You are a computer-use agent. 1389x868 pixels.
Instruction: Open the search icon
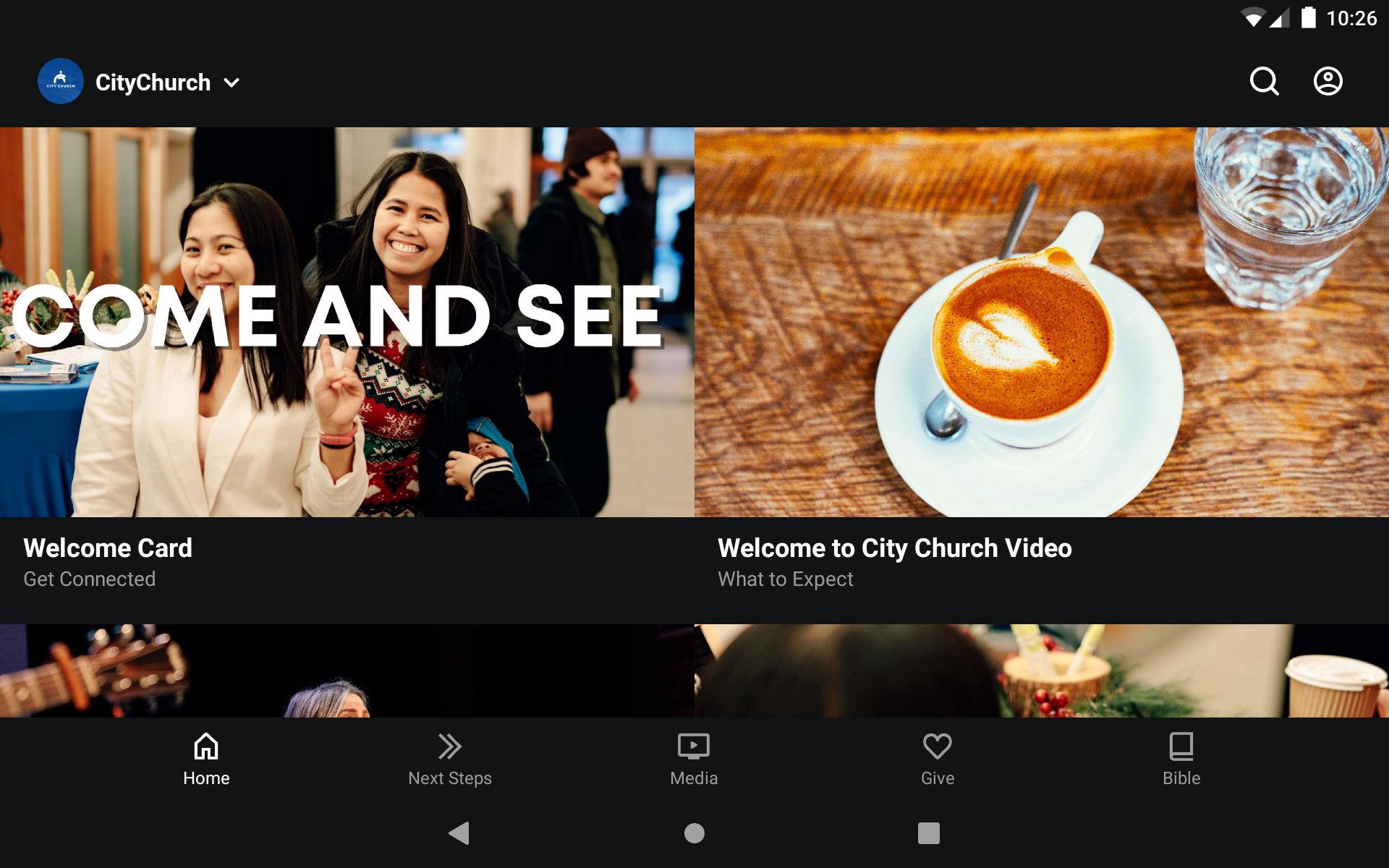pyautogui.click(x=1264, y=82)
